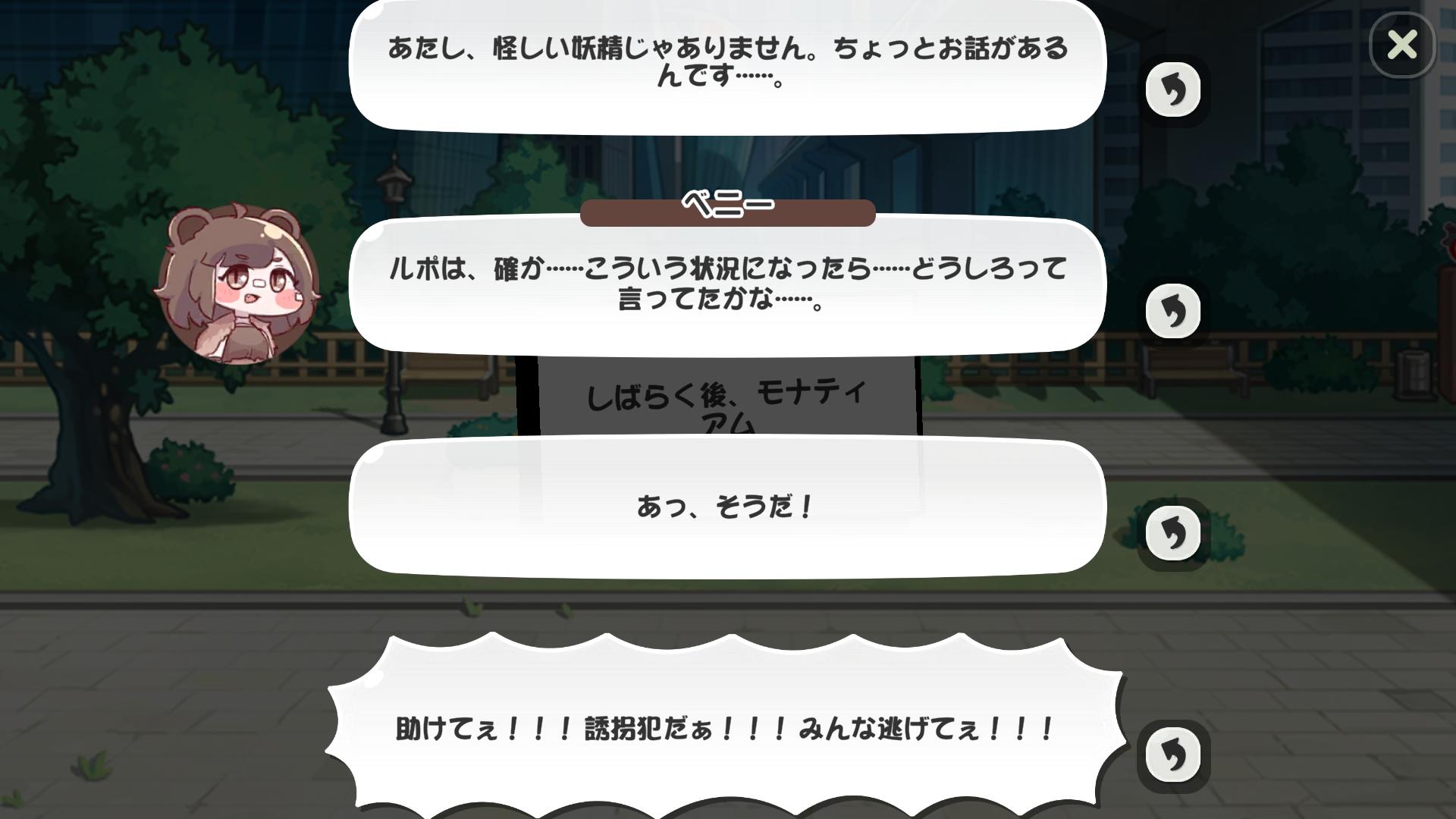This screenshot has width=1456, height=819.
Task: Close the dialogue log
Action: [x=1402, y=45]
